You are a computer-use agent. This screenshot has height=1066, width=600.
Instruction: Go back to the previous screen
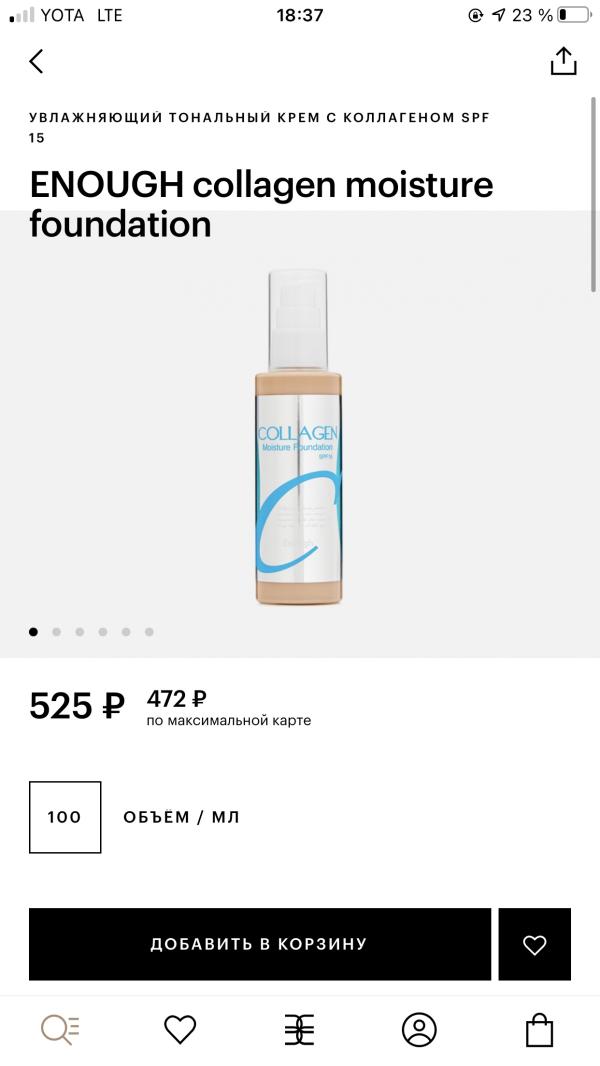[37, 61]
